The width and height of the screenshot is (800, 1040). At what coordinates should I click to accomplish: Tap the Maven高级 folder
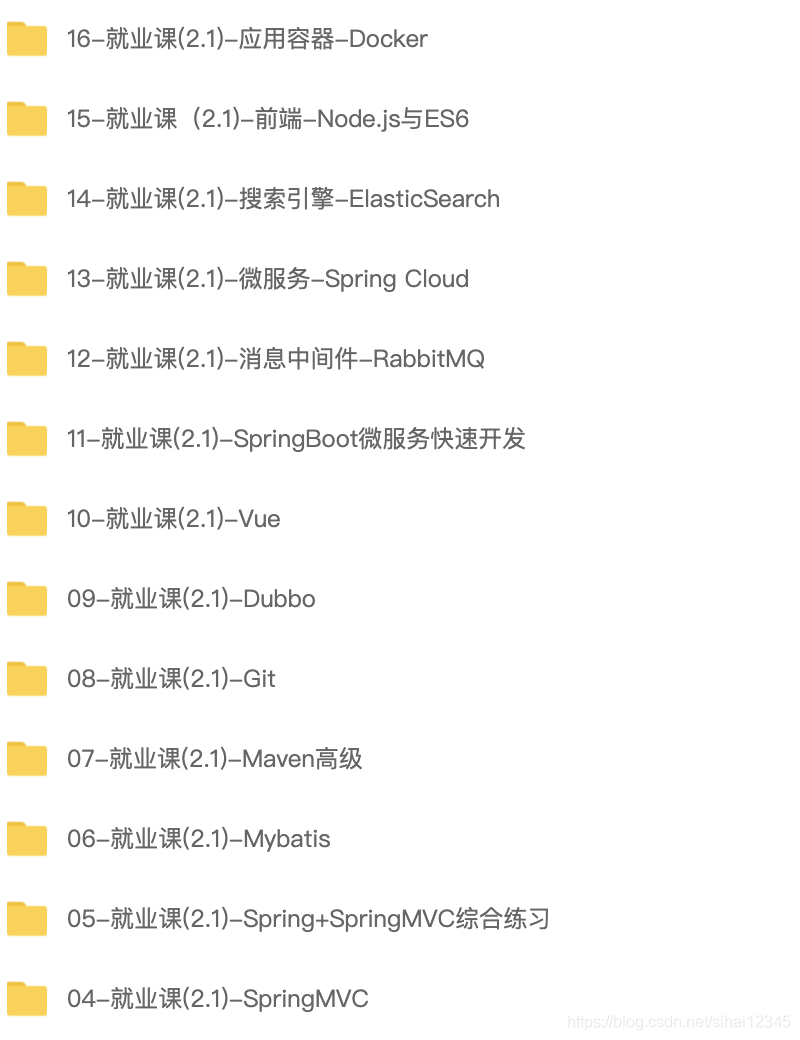(214, 759)
